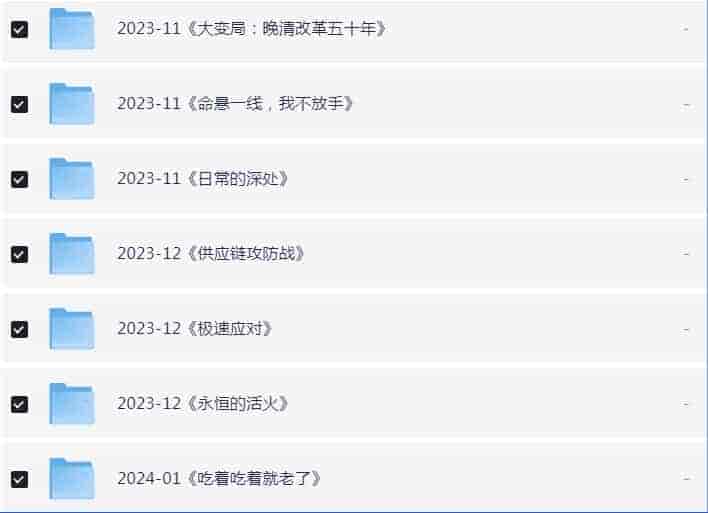Image resolution: width=708 pixels, height=513 pixels.
Task: Uncheck the checkbox for《吃着吃着就老了》
Action: pos(19,479)
